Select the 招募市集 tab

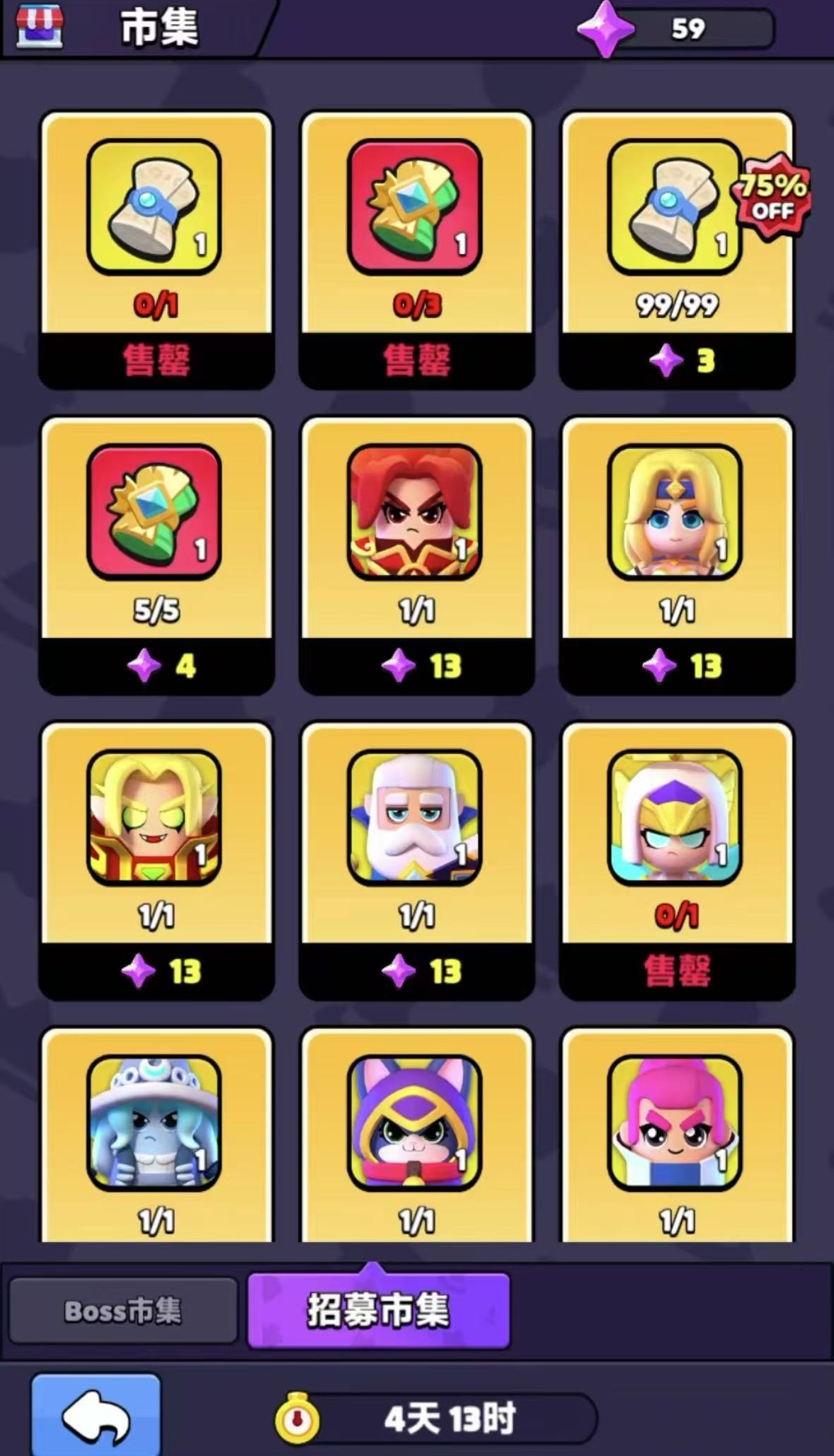[378, 1311]
